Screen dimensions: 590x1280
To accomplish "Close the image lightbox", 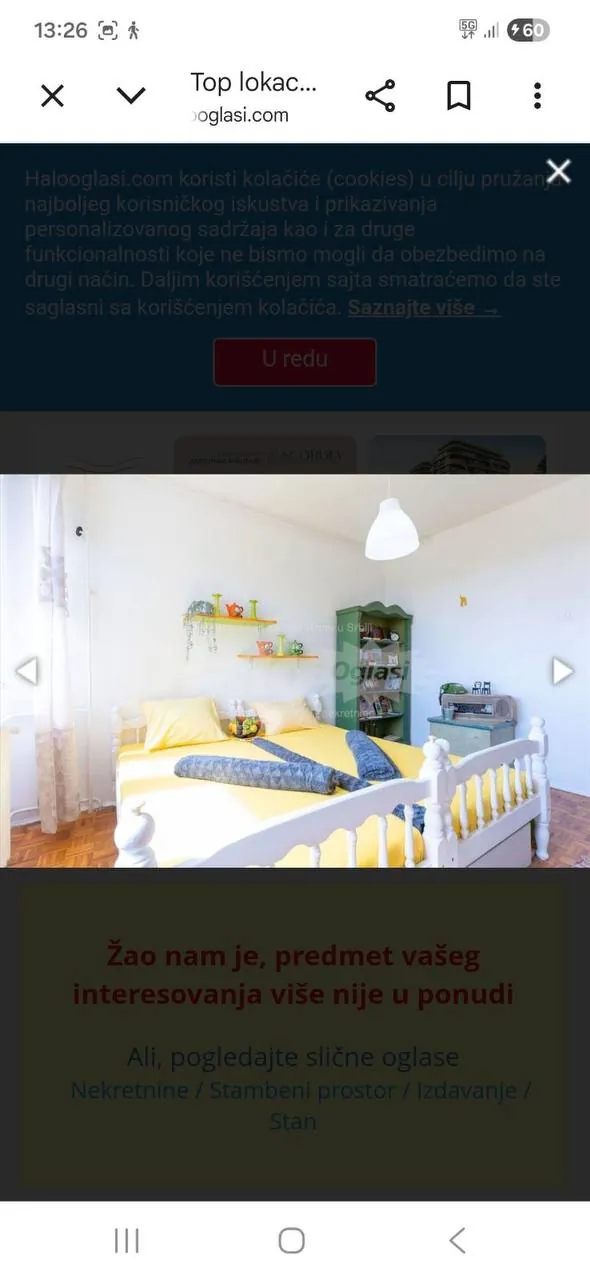I will (558, 171).
